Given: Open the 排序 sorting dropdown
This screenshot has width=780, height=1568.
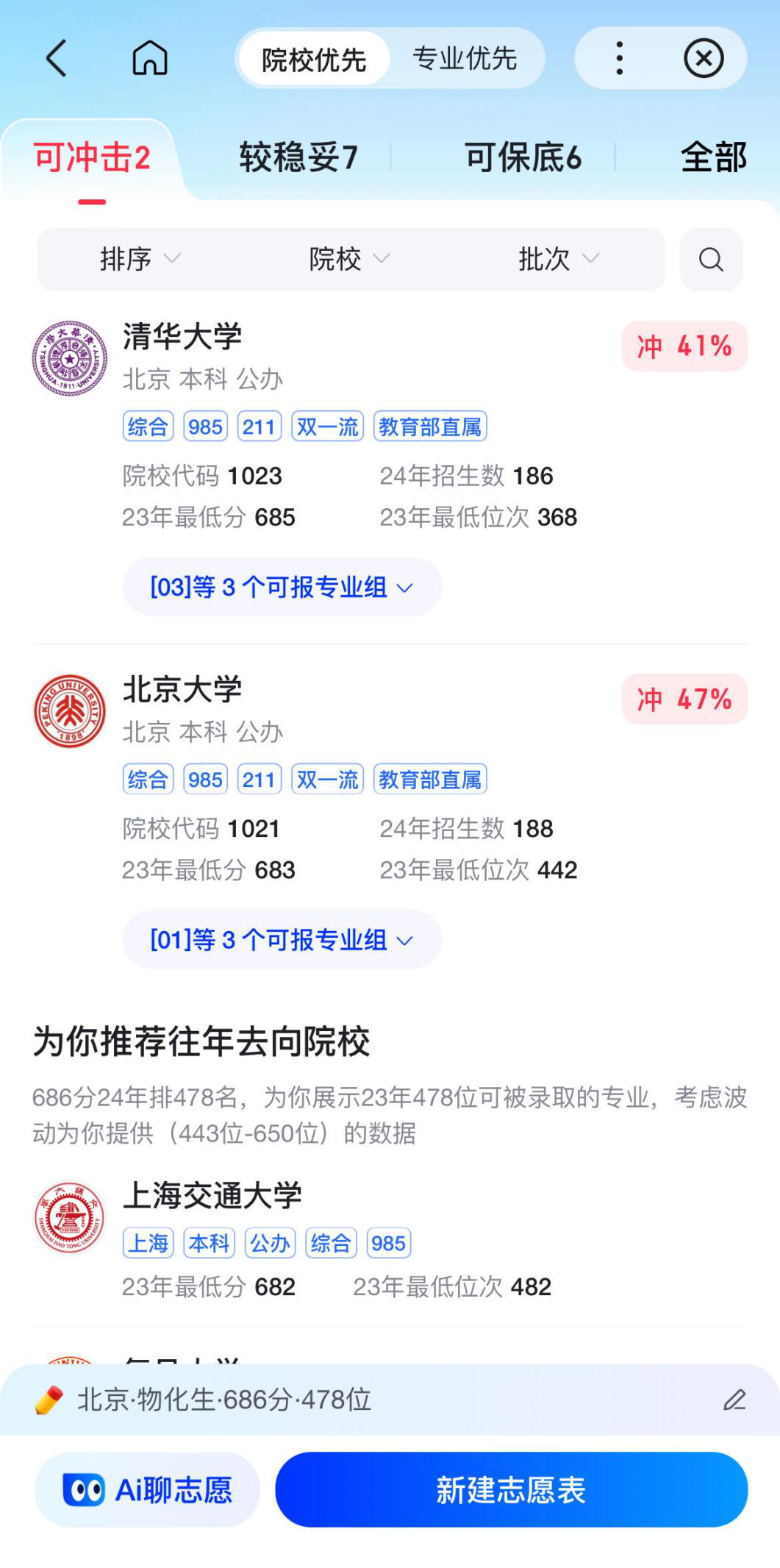Looking at the screenshot, I should click(x=138, y=259).
